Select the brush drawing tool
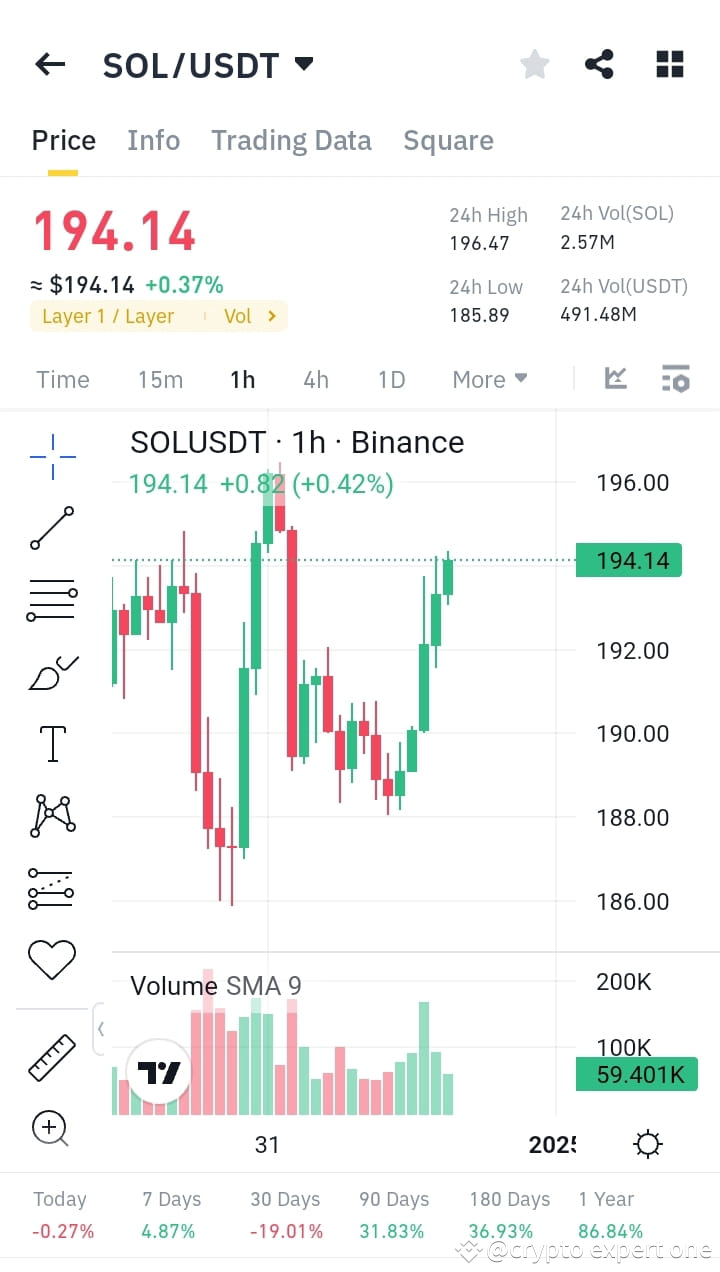Image resolution: width=720 pixels, height=1272 pixels. 50,670
